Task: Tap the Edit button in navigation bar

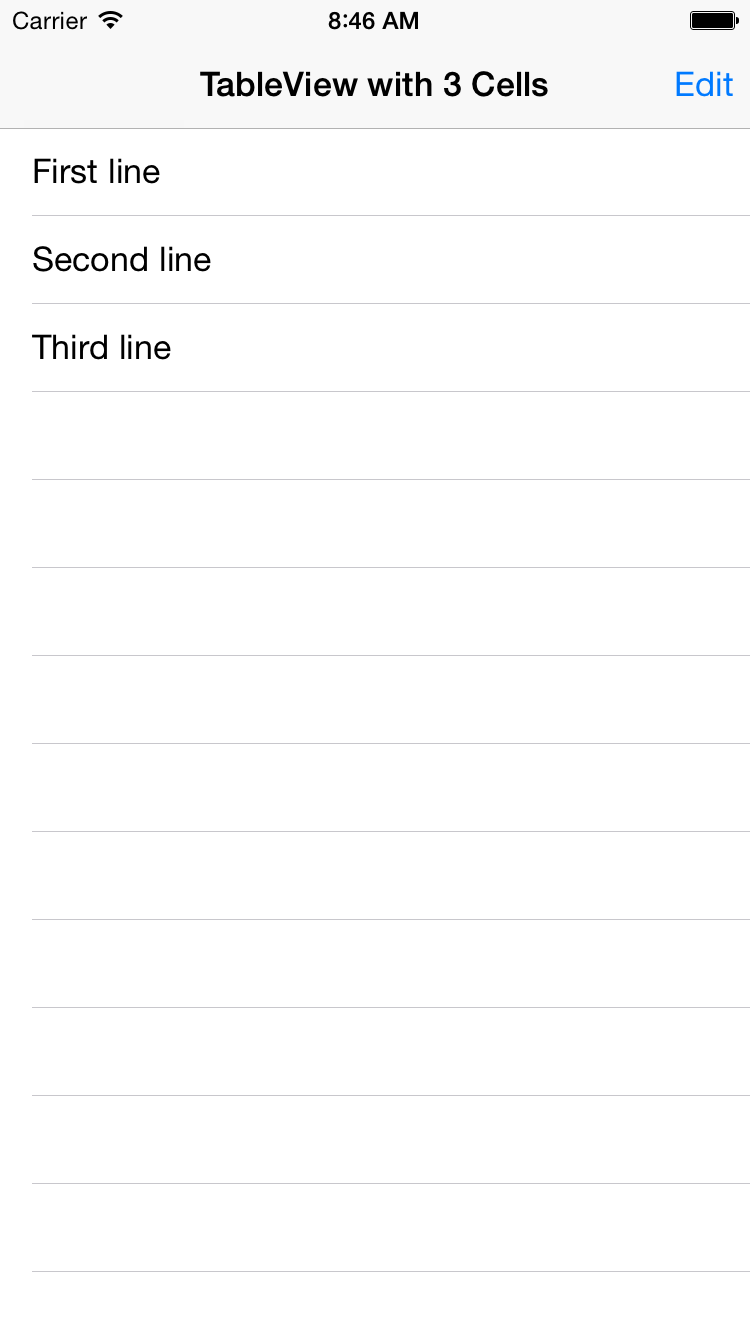Action: coord(704,84)
